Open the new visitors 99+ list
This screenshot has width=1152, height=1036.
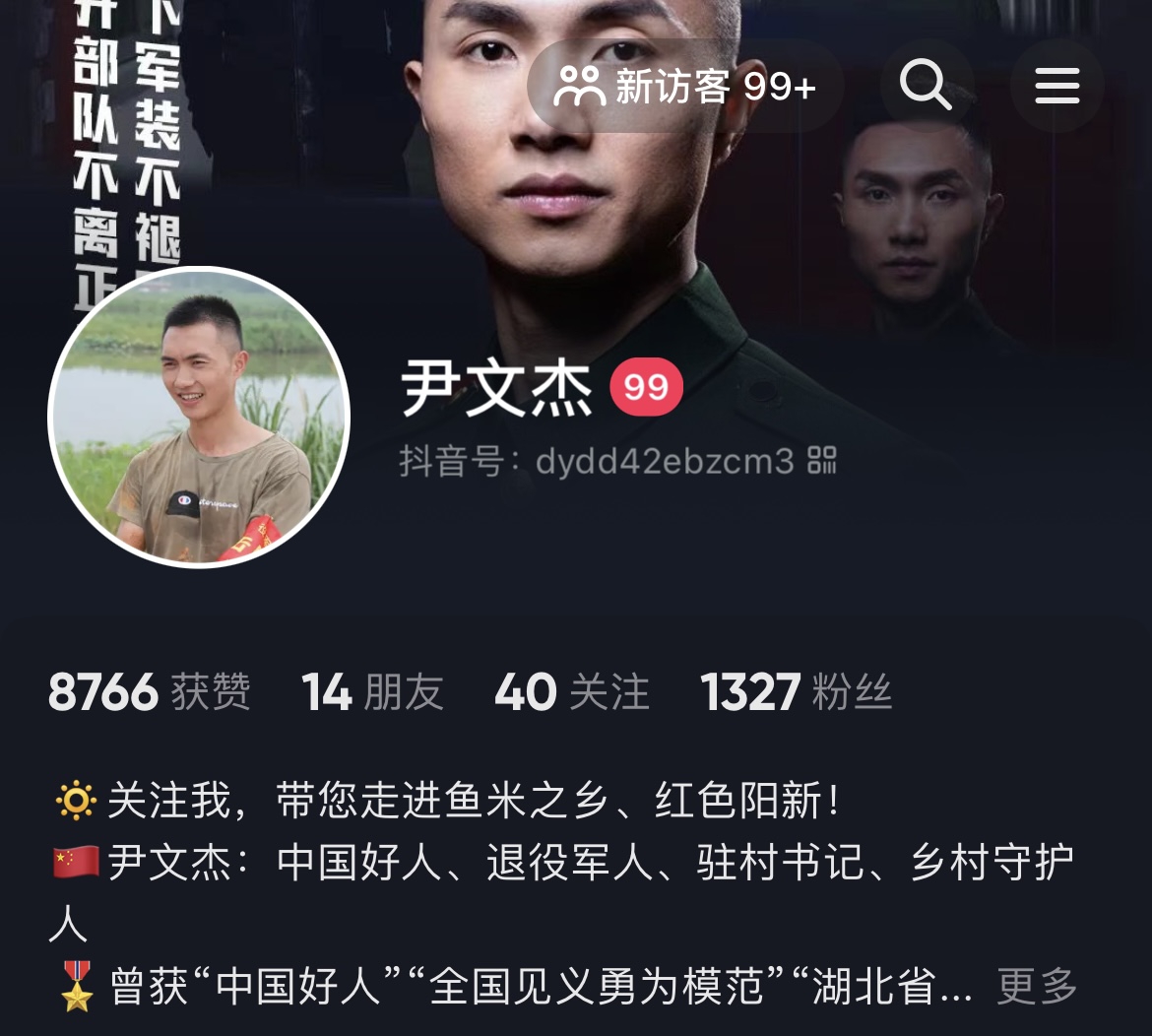[x=685, y=87]
